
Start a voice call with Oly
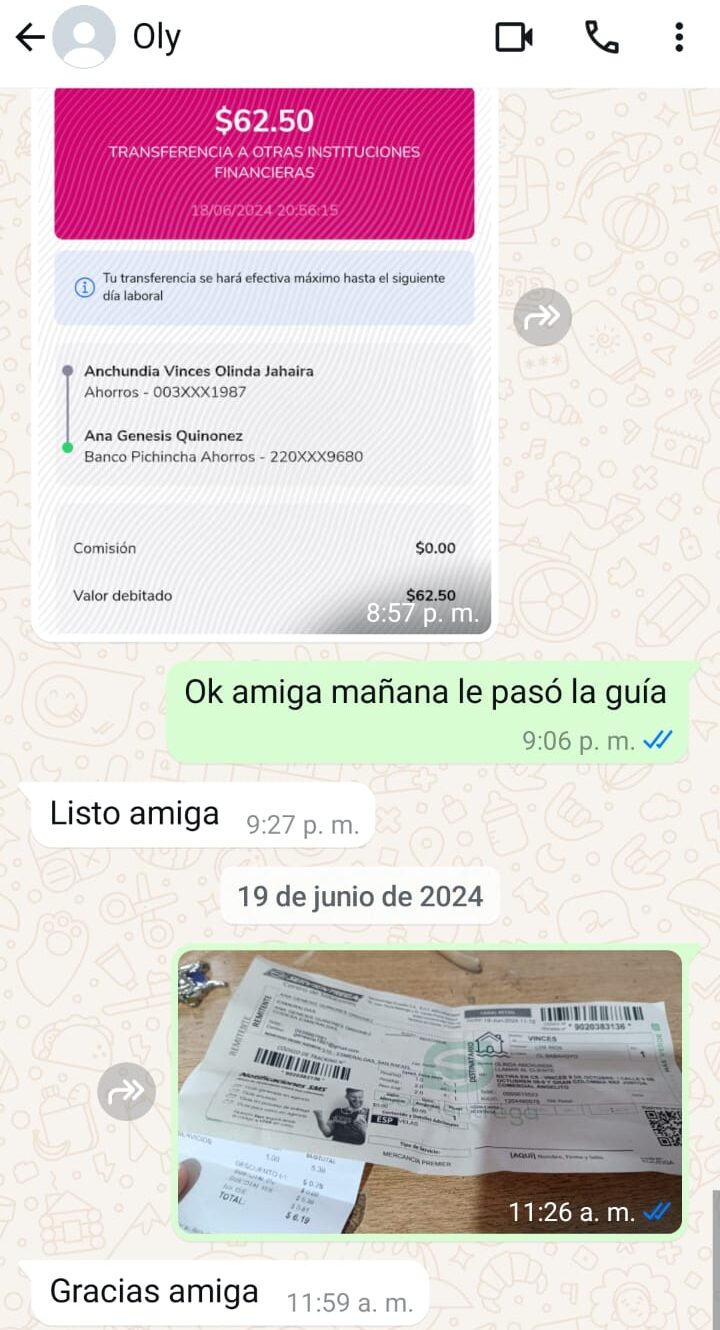[601, 38]
